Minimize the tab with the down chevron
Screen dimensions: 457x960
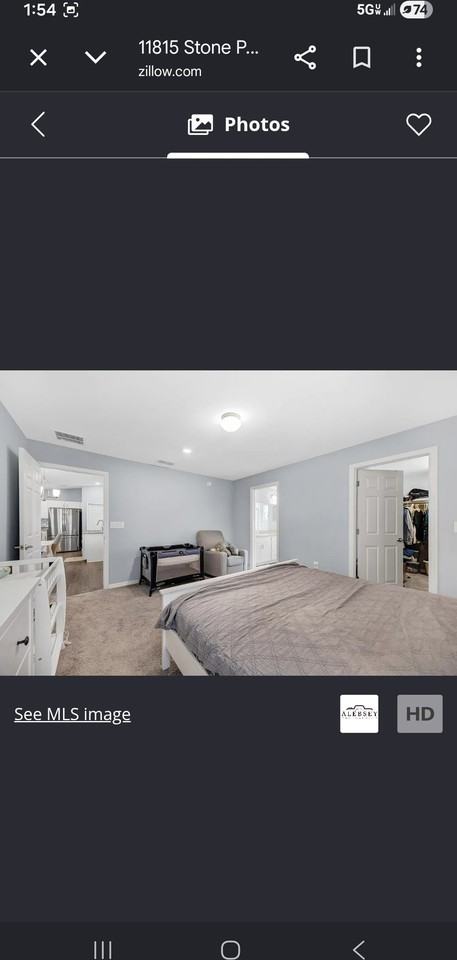pos(96,58)
